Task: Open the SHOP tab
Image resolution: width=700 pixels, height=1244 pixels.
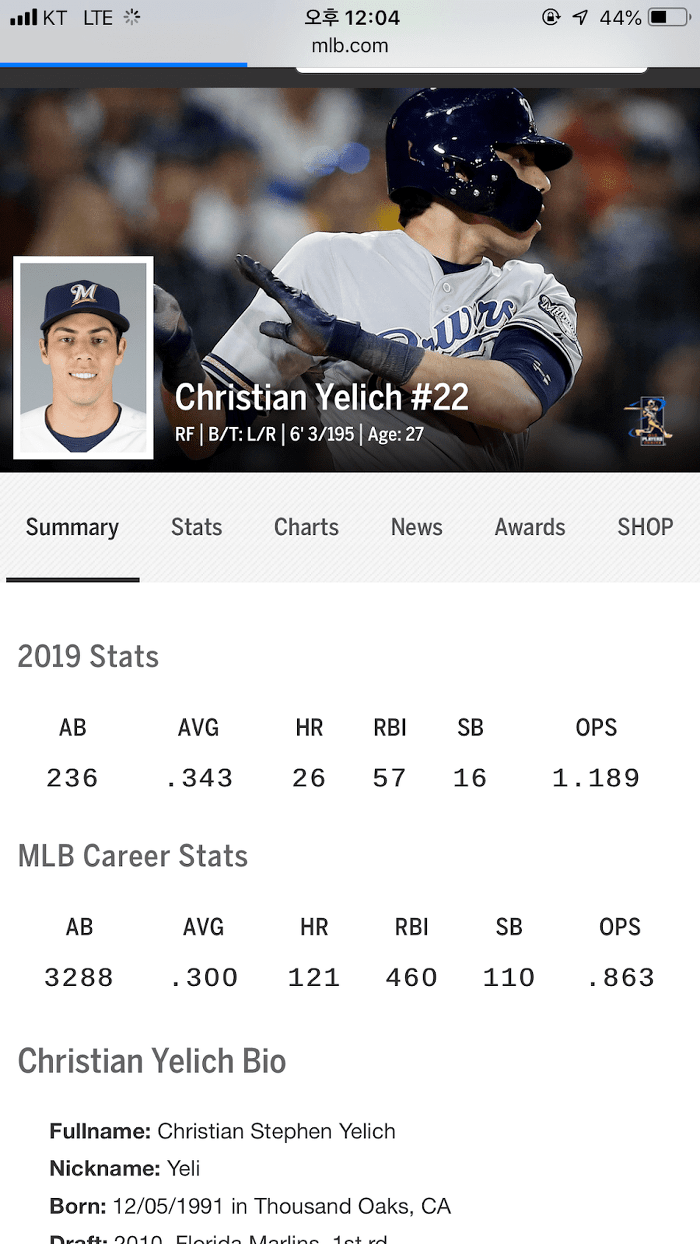Action: (x=645, y=527)
